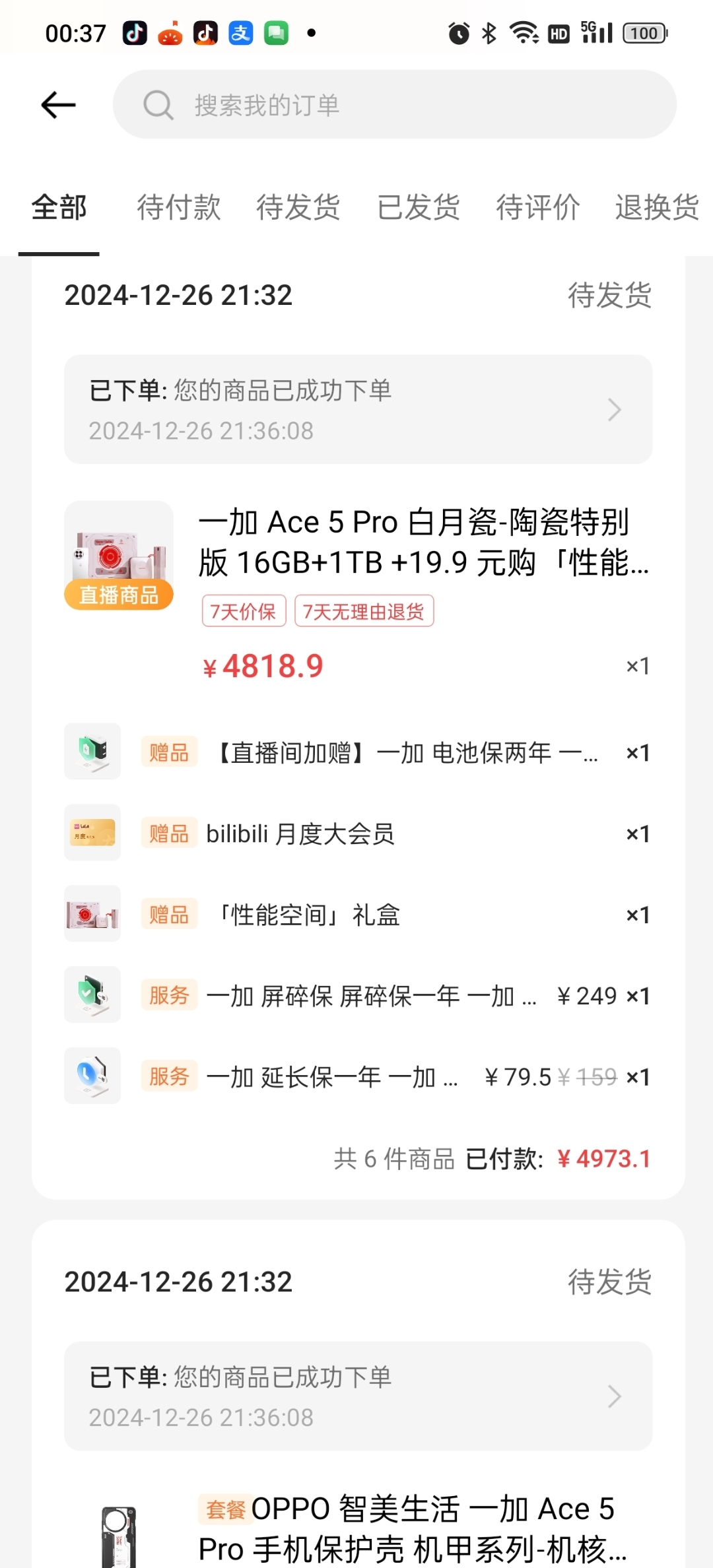Tap the 搜索我的订单 search field
Viewport: 713px width, 1568px height.
pos(396,105)
